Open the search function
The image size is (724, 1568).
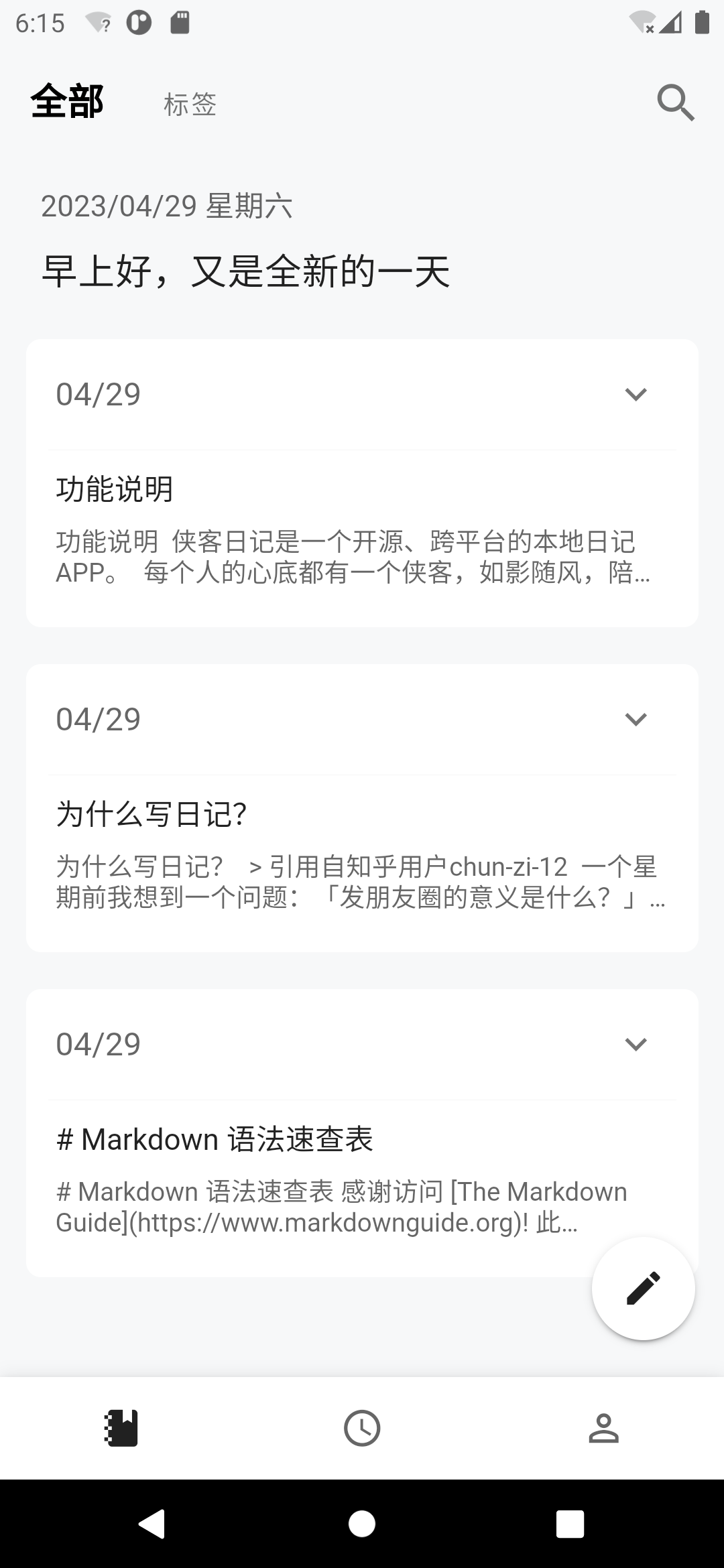[x=675, y=103]
